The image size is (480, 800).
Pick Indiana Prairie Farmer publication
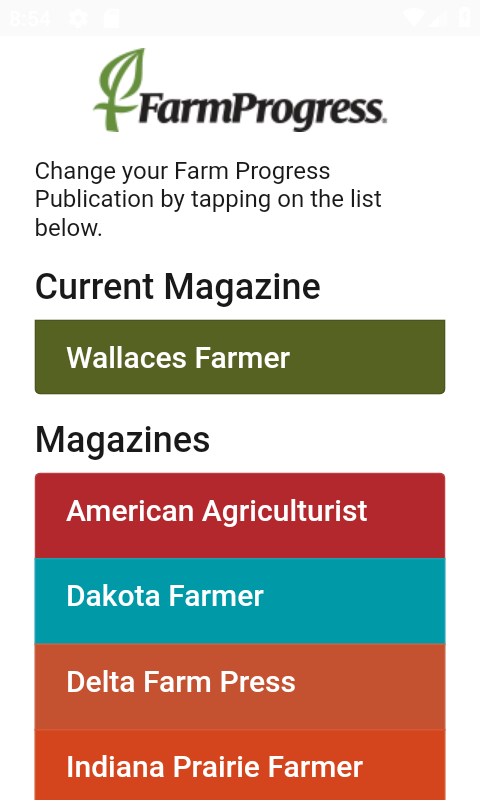(240, 765)
